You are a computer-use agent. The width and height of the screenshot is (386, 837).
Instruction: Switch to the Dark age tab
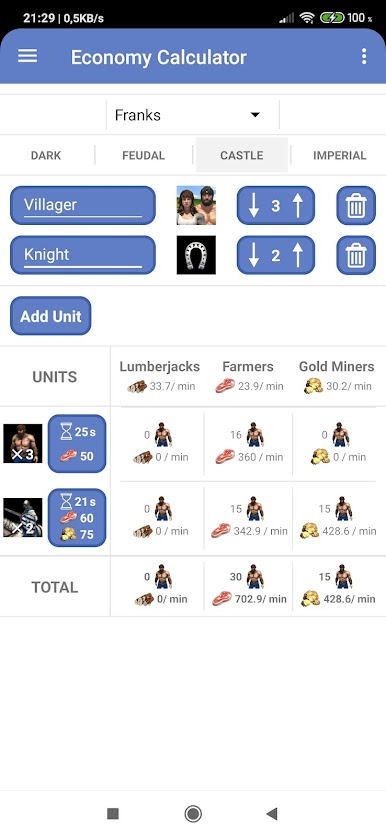click(x=46, y=155)
